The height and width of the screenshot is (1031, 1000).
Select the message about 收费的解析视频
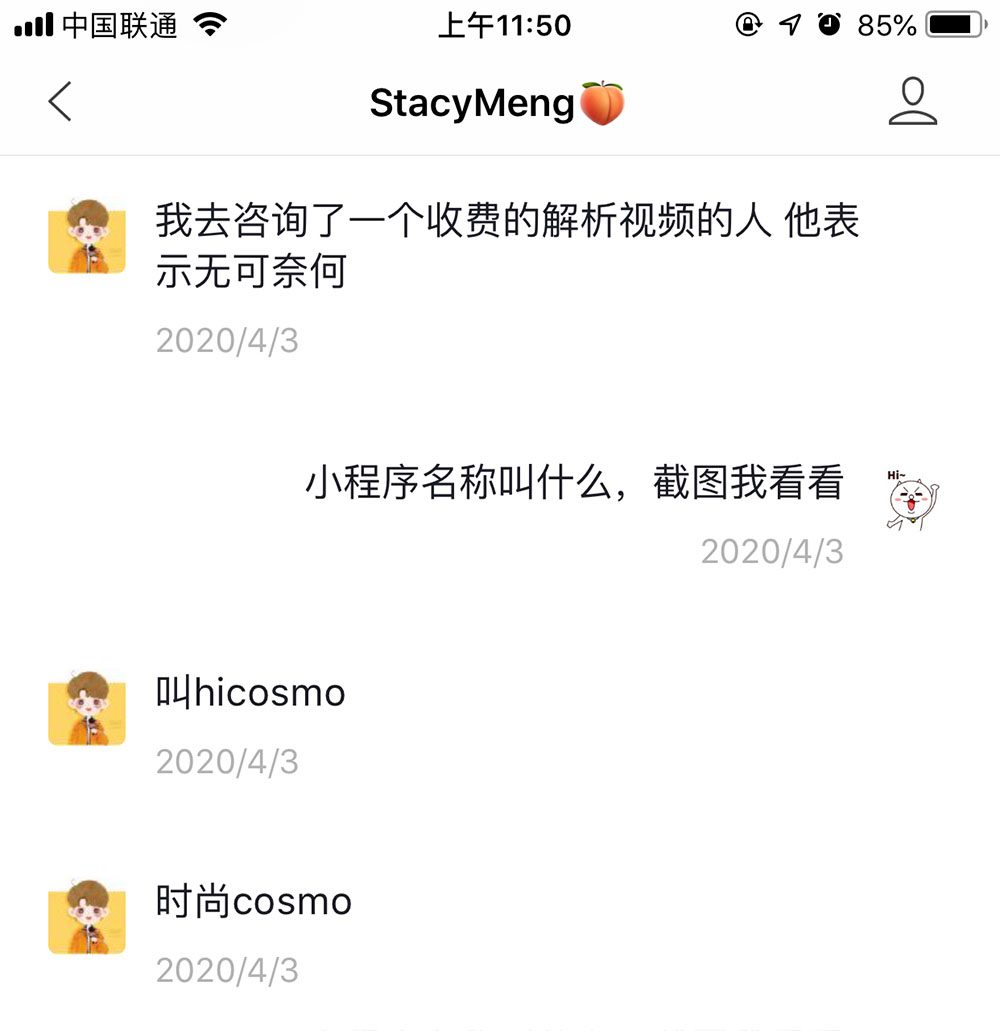[x=510, y=243]
